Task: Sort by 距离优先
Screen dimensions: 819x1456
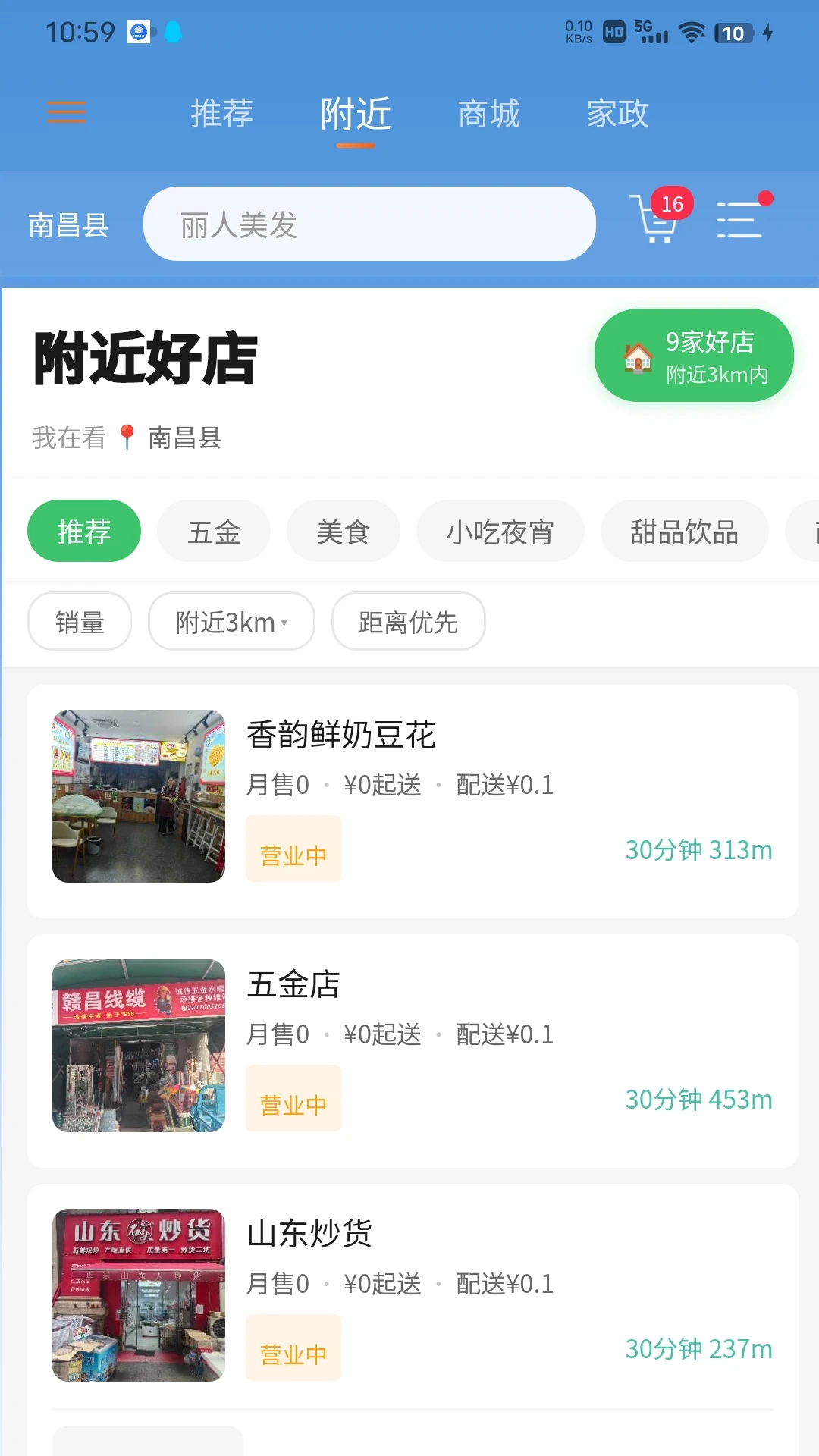Action: click(408, 621)
